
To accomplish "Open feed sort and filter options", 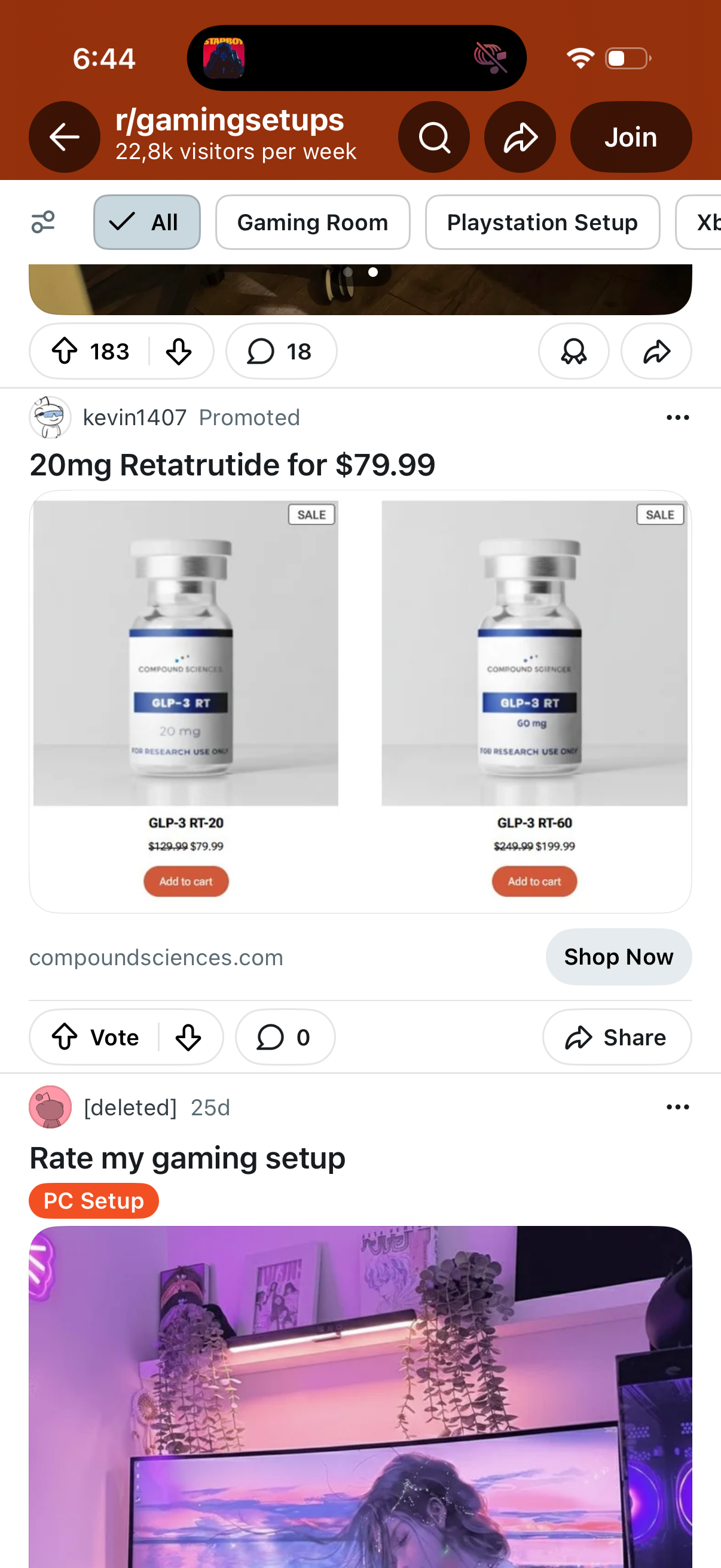I will point(43,222).
